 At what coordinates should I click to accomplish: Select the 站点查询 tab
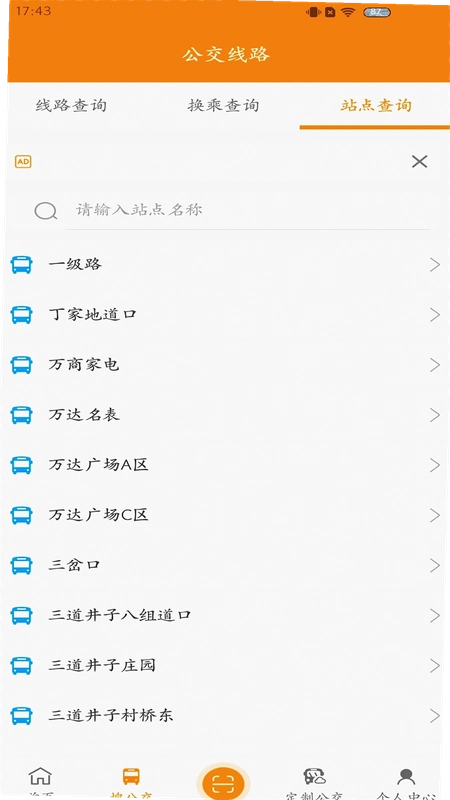pyautogui.click(x=376, y=106)
